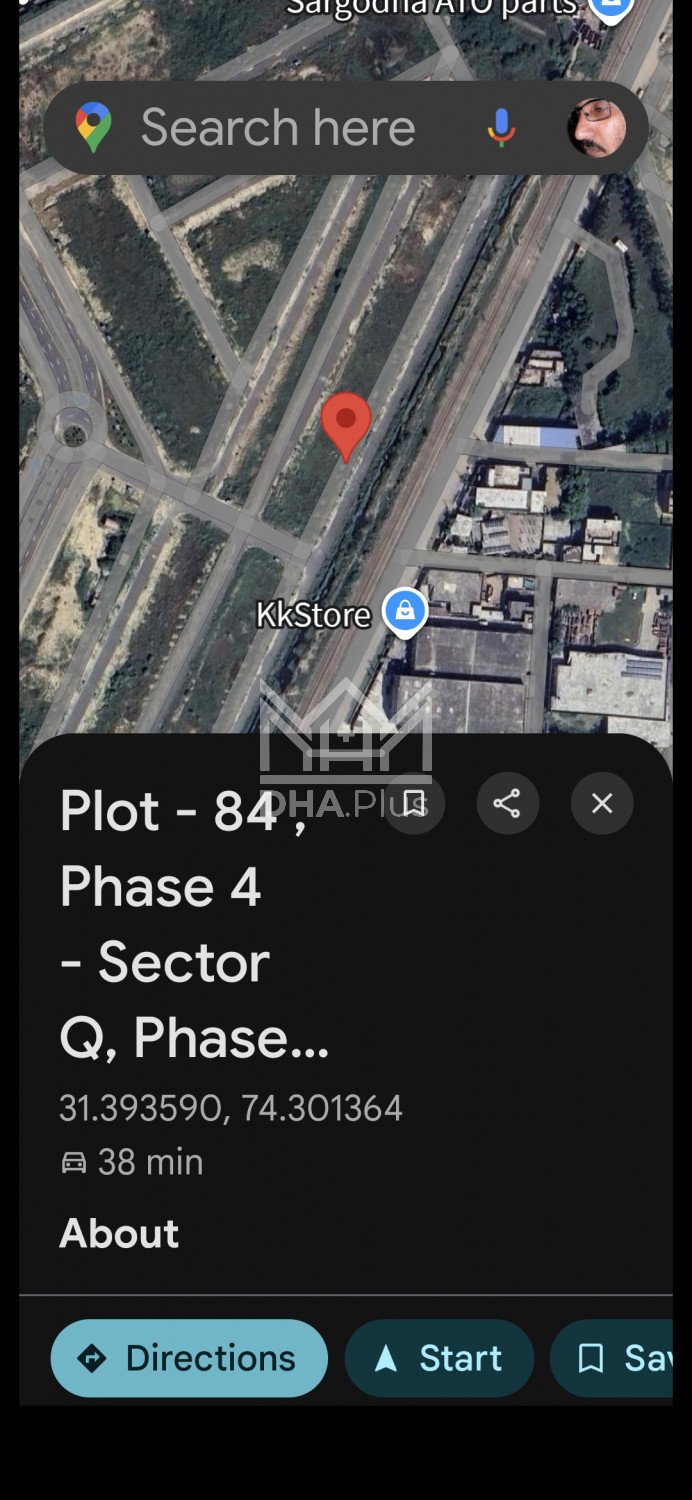Close the place details panel
Screen dimensions: 692x1500
point(602,803)
